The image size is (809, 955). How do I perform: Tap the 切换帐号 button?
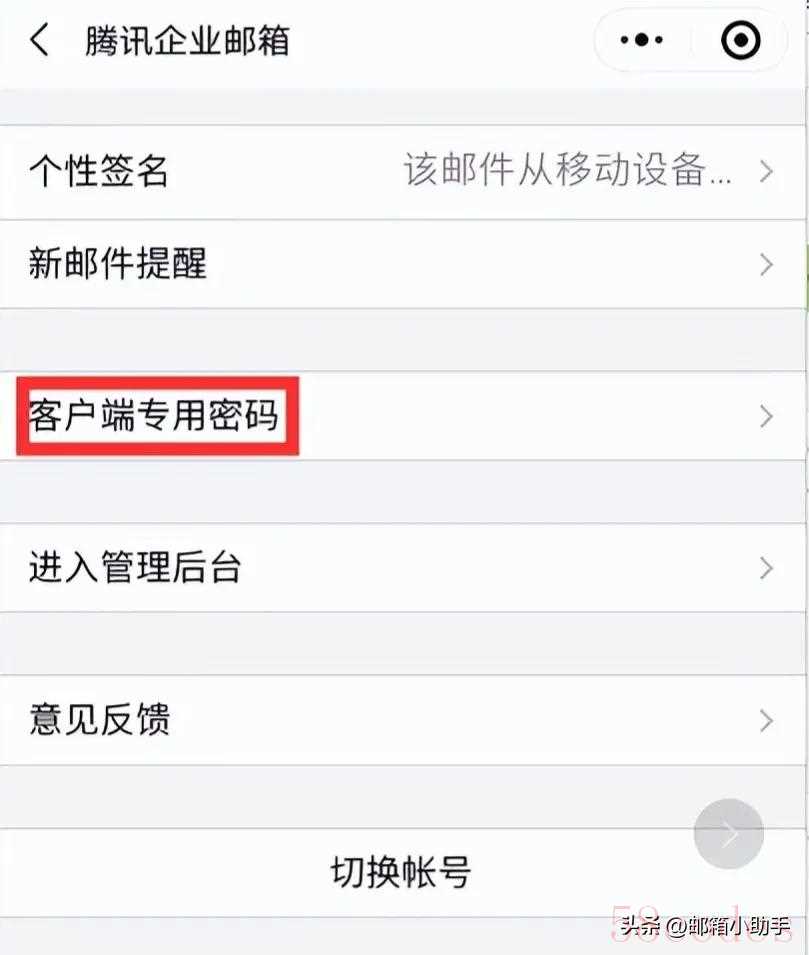400,872
